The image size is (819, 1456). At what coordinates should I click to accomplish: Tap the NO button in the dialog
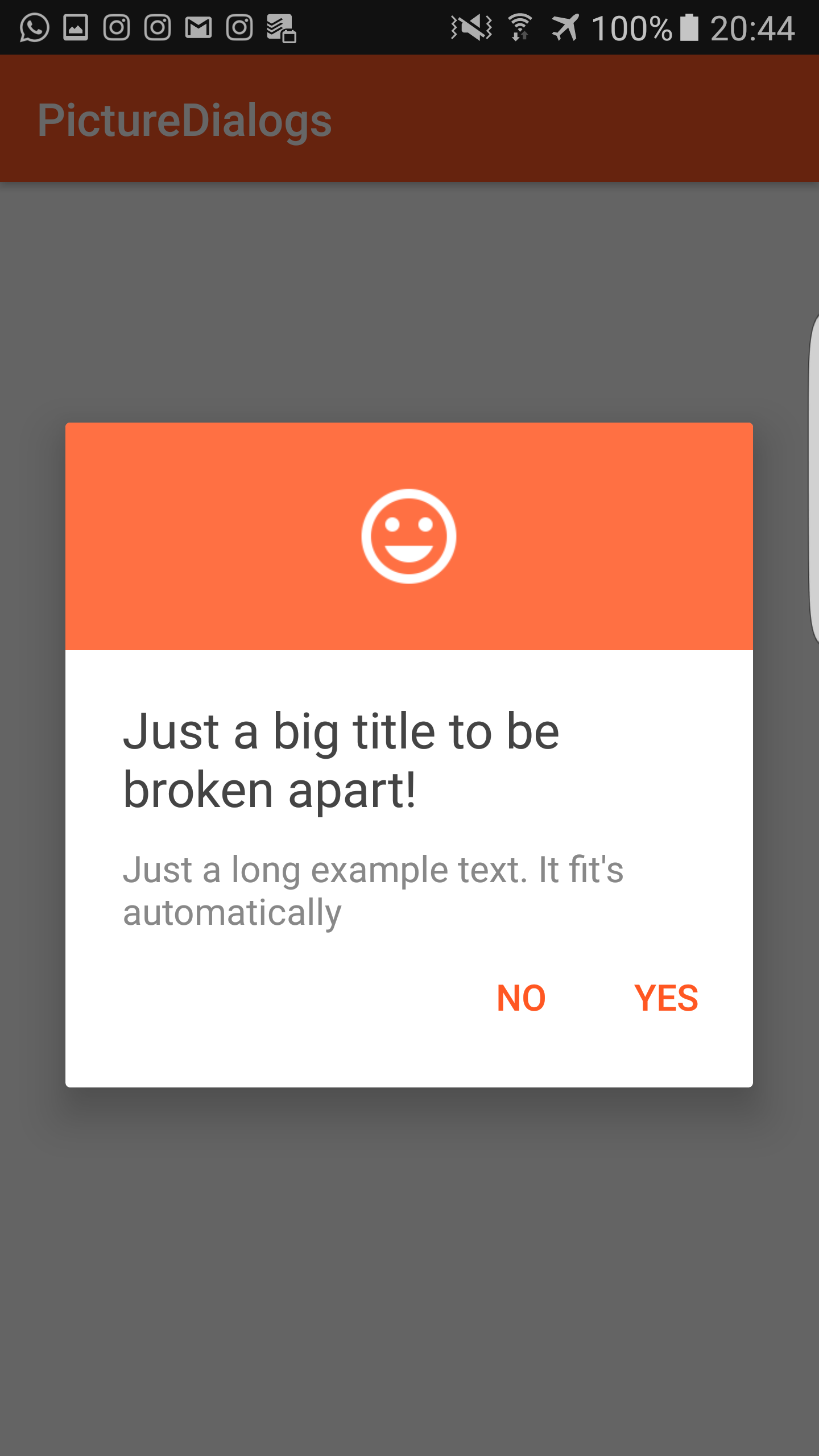(521, 998)
